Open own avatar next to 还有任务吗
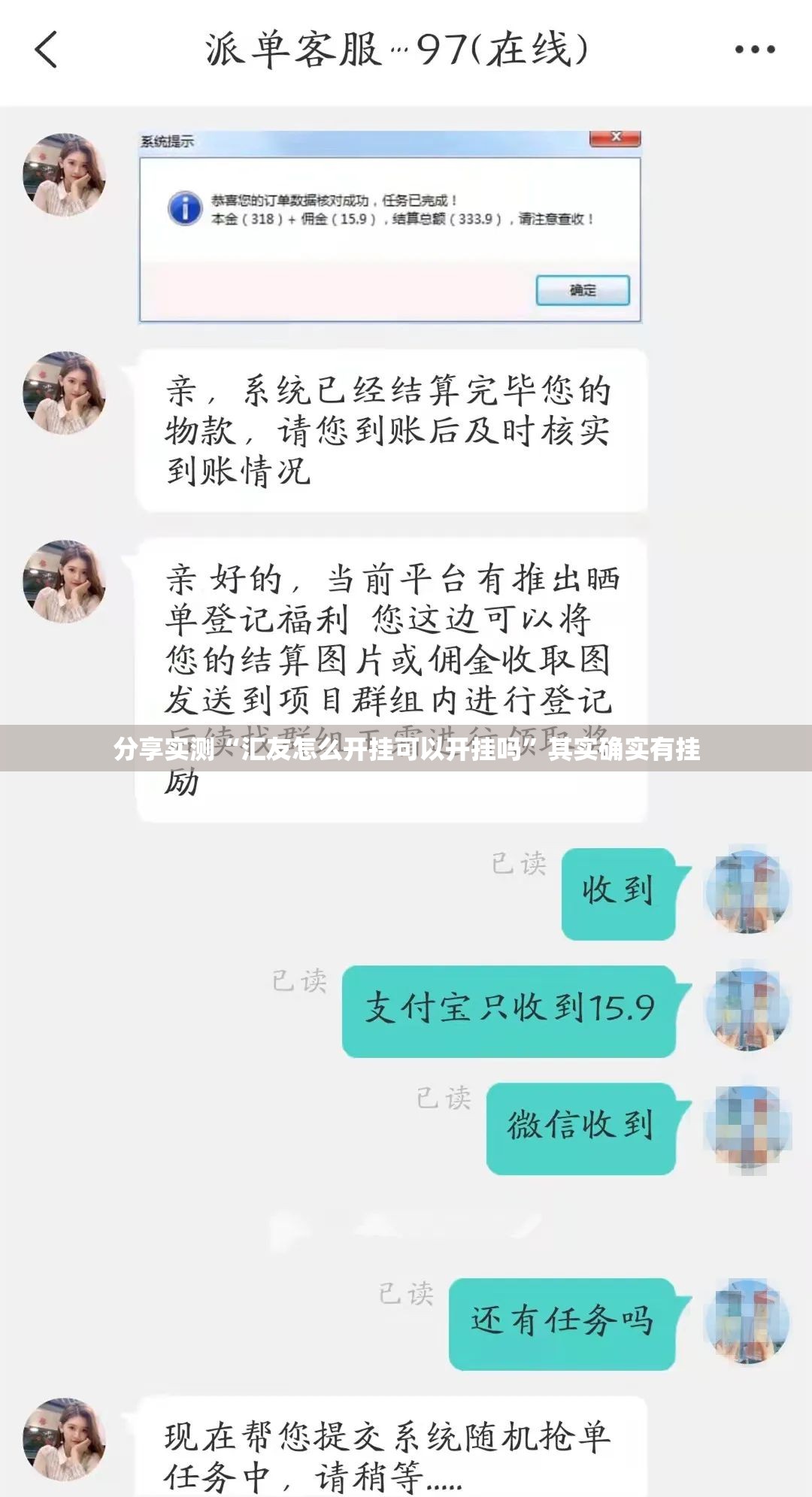This screenshot has height=1497, width=812. coord(747,1321)
